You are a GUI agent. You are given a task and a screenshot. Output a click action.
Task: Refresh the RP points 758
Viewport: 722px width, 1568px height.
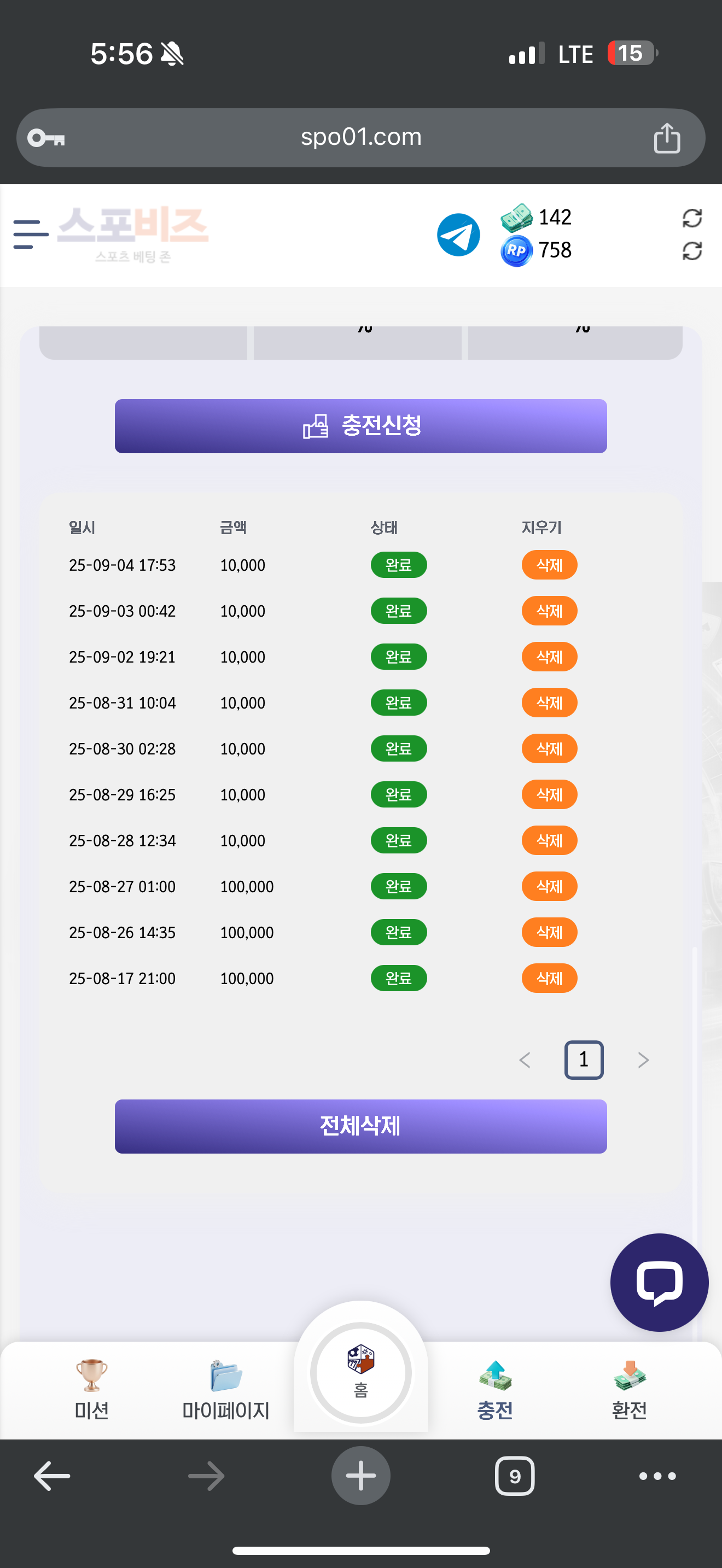pos(691,251)
